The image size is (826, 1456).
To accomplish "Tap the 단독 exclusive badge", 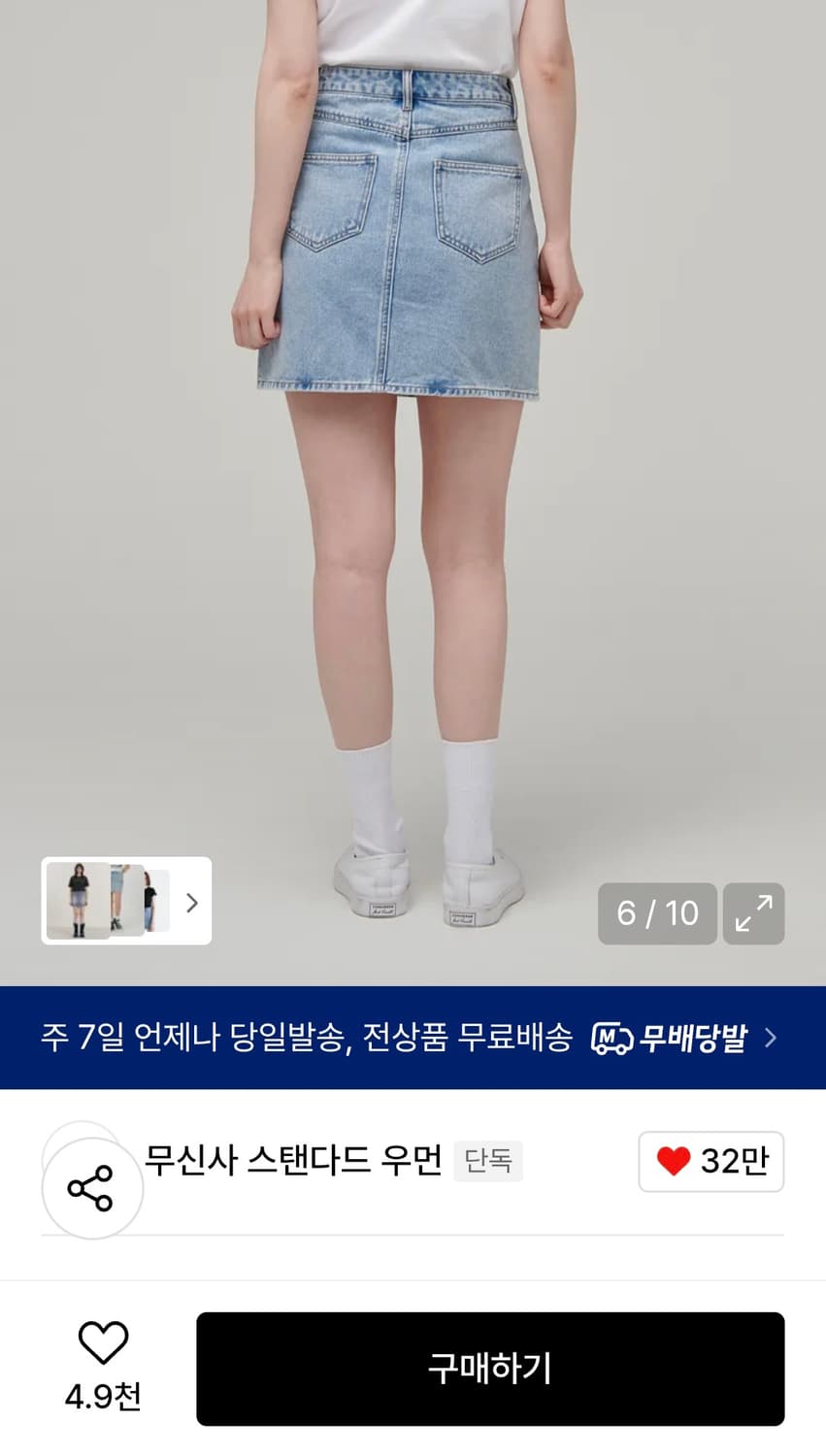I will [489, 1161].
